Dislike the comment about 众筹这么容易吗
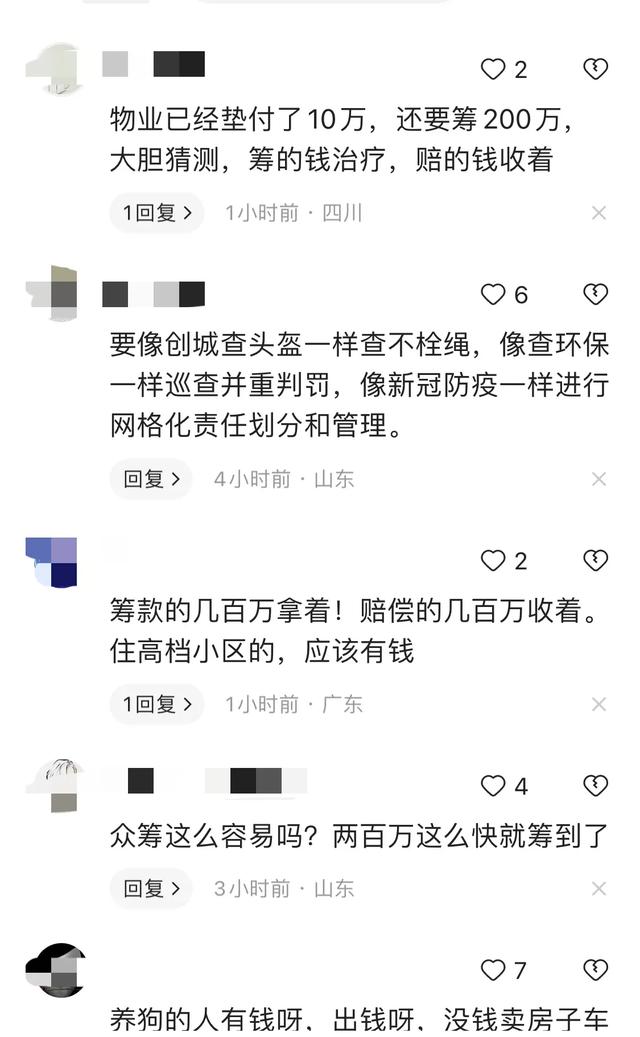Image resolution: width=640 pixels, height=1037 pixels. (x=595, y=786)
